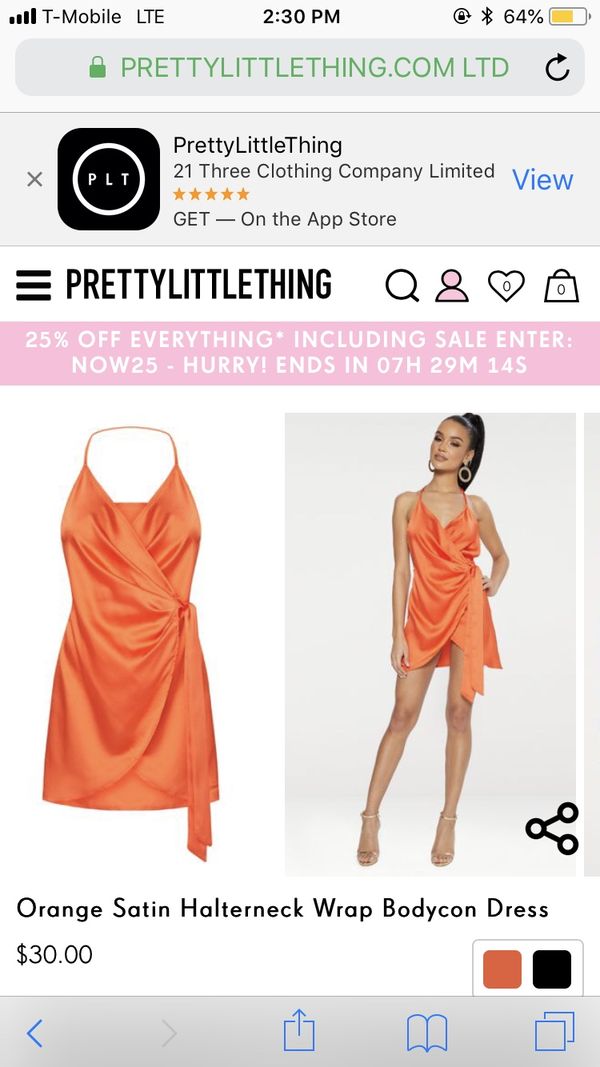Open the hamburger menu
This screenshot has height=1067, width=600.
(33, 285)
